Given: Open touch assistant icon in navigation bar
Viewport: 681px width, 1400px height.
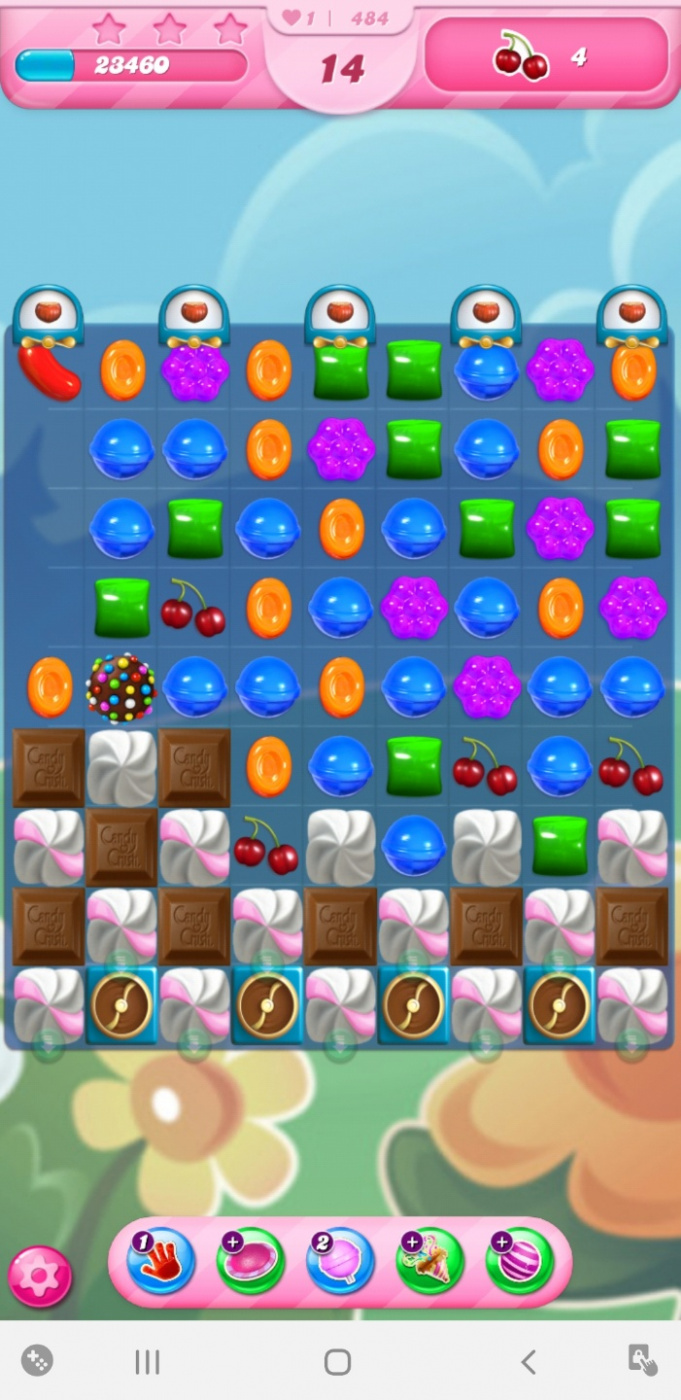Looking at the screenshot, I should (x=642, y=1360).
